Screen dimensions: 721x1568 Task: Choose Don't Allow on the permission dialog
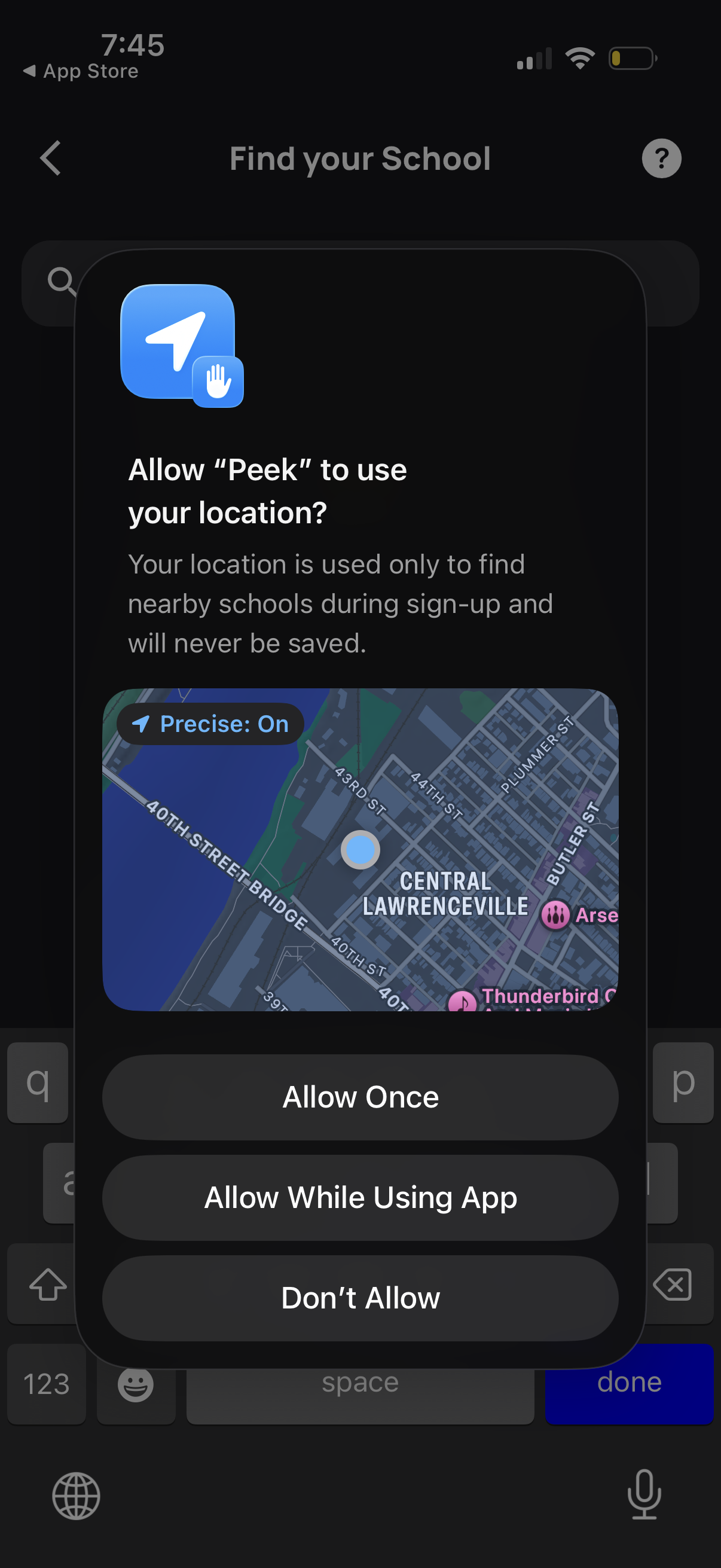point(360,1297)
